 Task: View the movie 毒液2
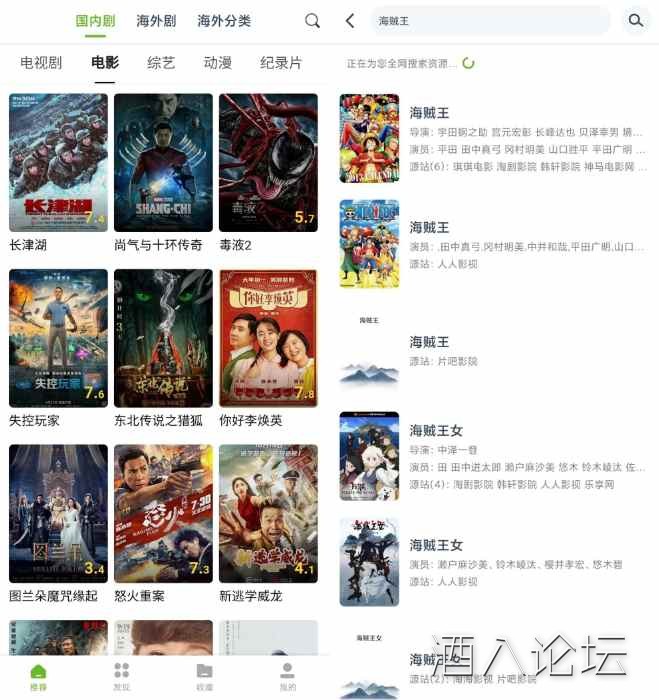268,163
